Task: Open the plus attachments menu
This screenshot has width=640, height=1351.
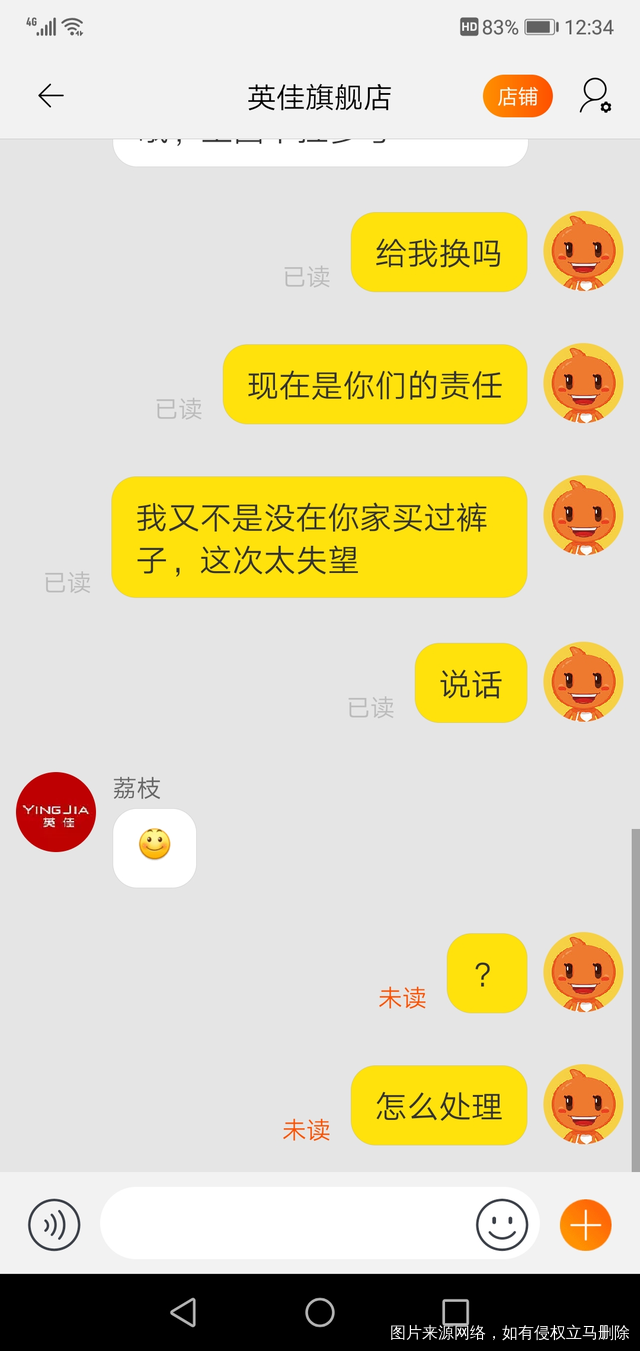Action: click(x=585, y=1224)
